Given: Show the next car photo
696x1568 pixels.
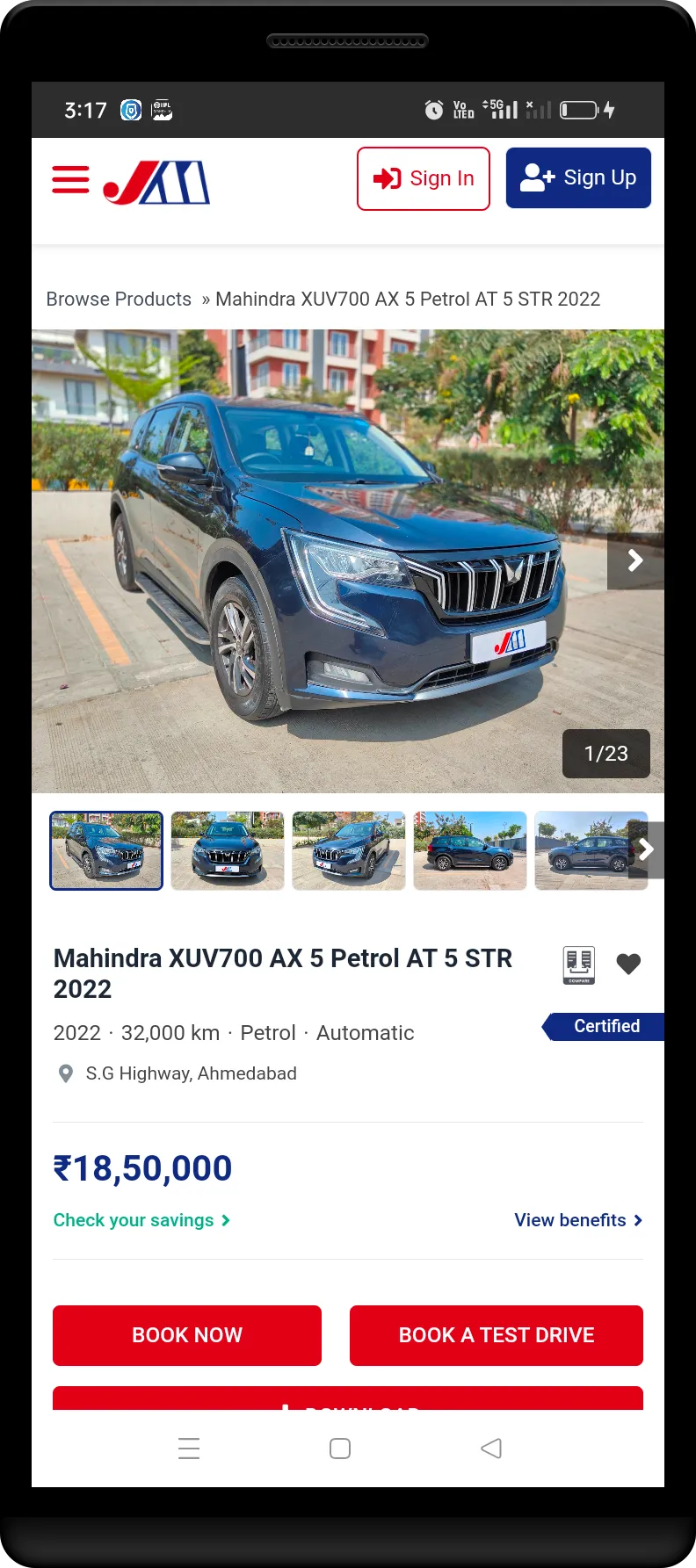Looking at the screenshot, I should tap(635, 560).
